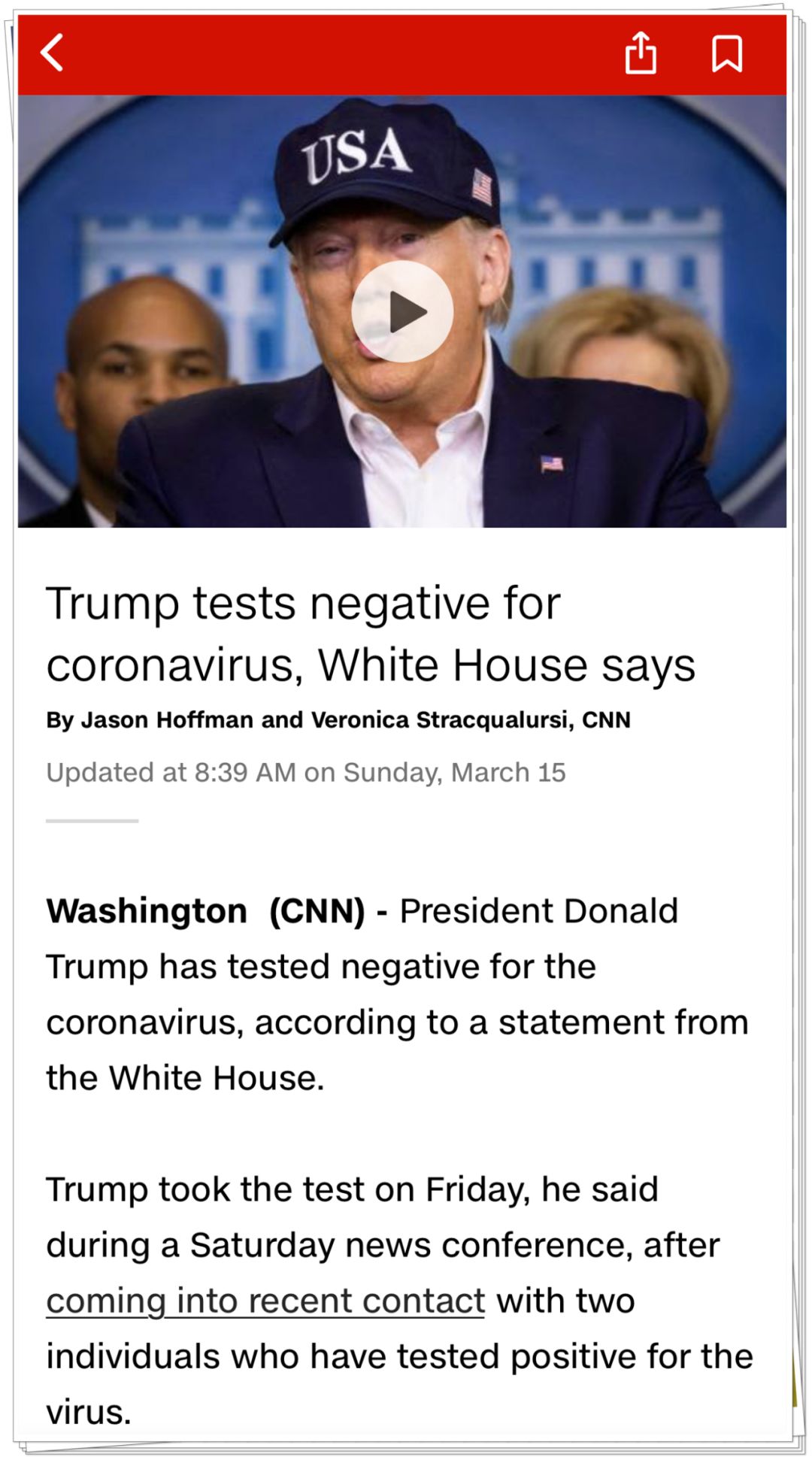This screenshot has height=1457, width=812.
Task: Play the article's video
Action: click(402, 311)
